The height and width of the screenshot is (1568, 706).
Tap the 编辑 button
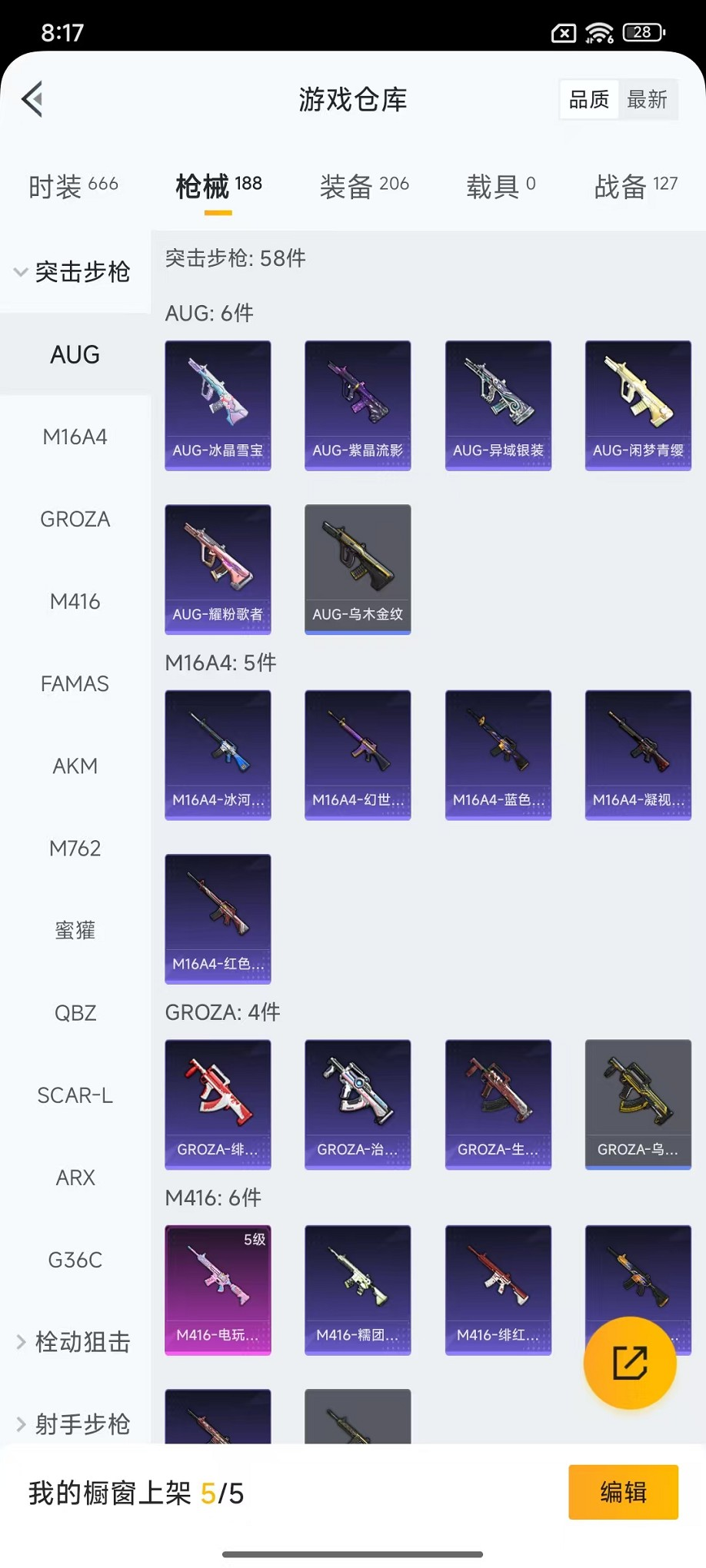pos(624,1492)
